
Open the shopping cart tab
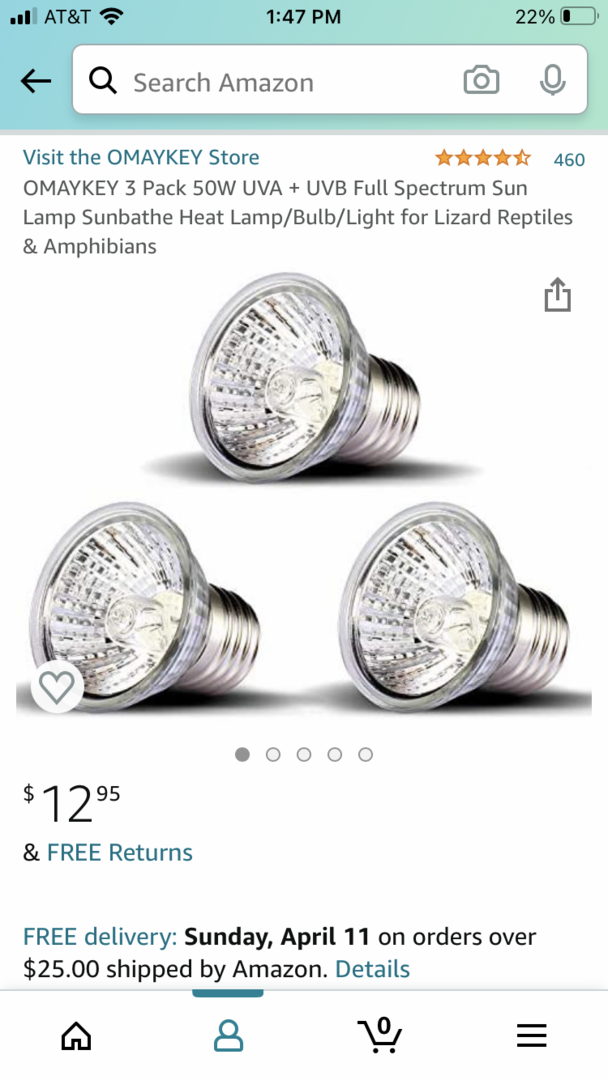(x=380, y=1036)
